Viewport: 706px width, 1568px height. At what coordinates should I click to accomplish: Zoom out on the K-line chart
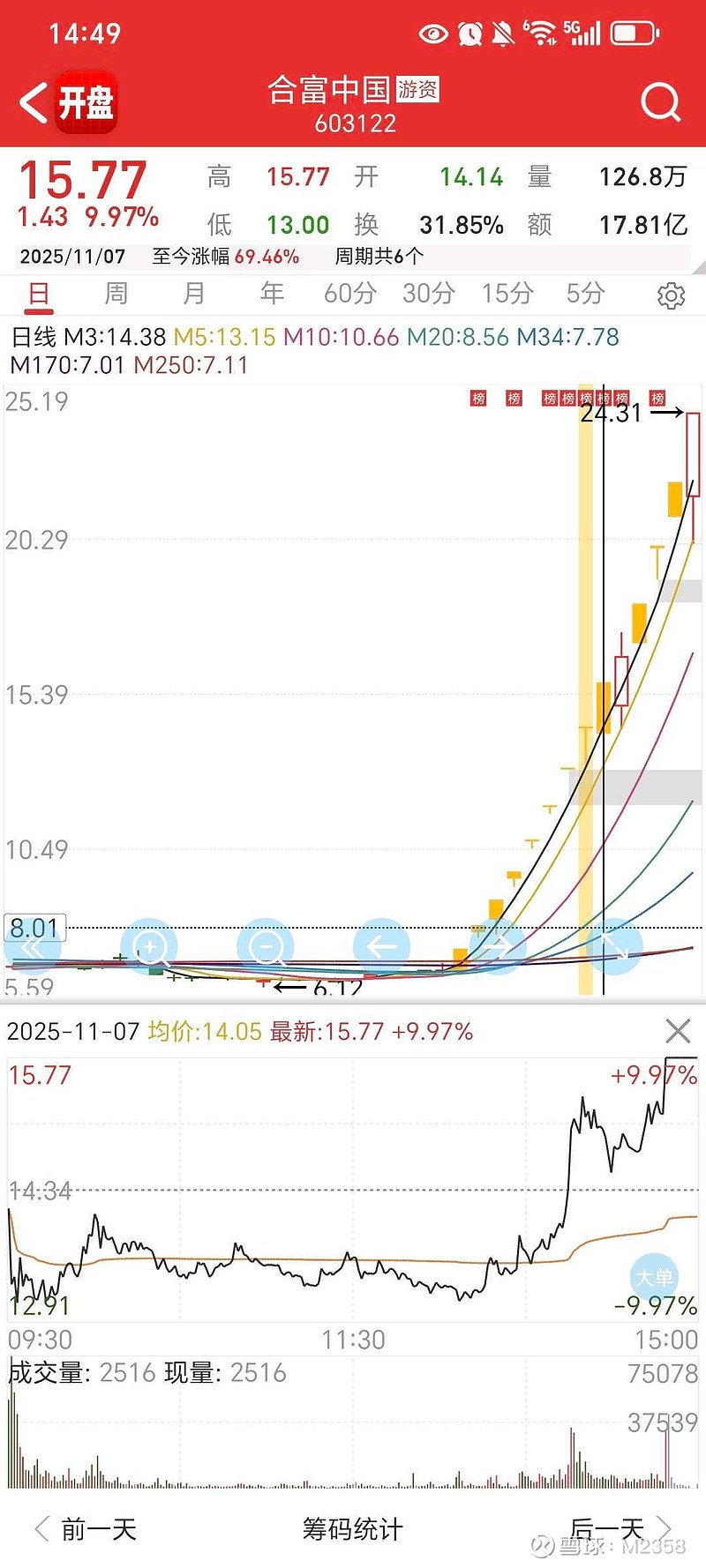coord(266,948)
